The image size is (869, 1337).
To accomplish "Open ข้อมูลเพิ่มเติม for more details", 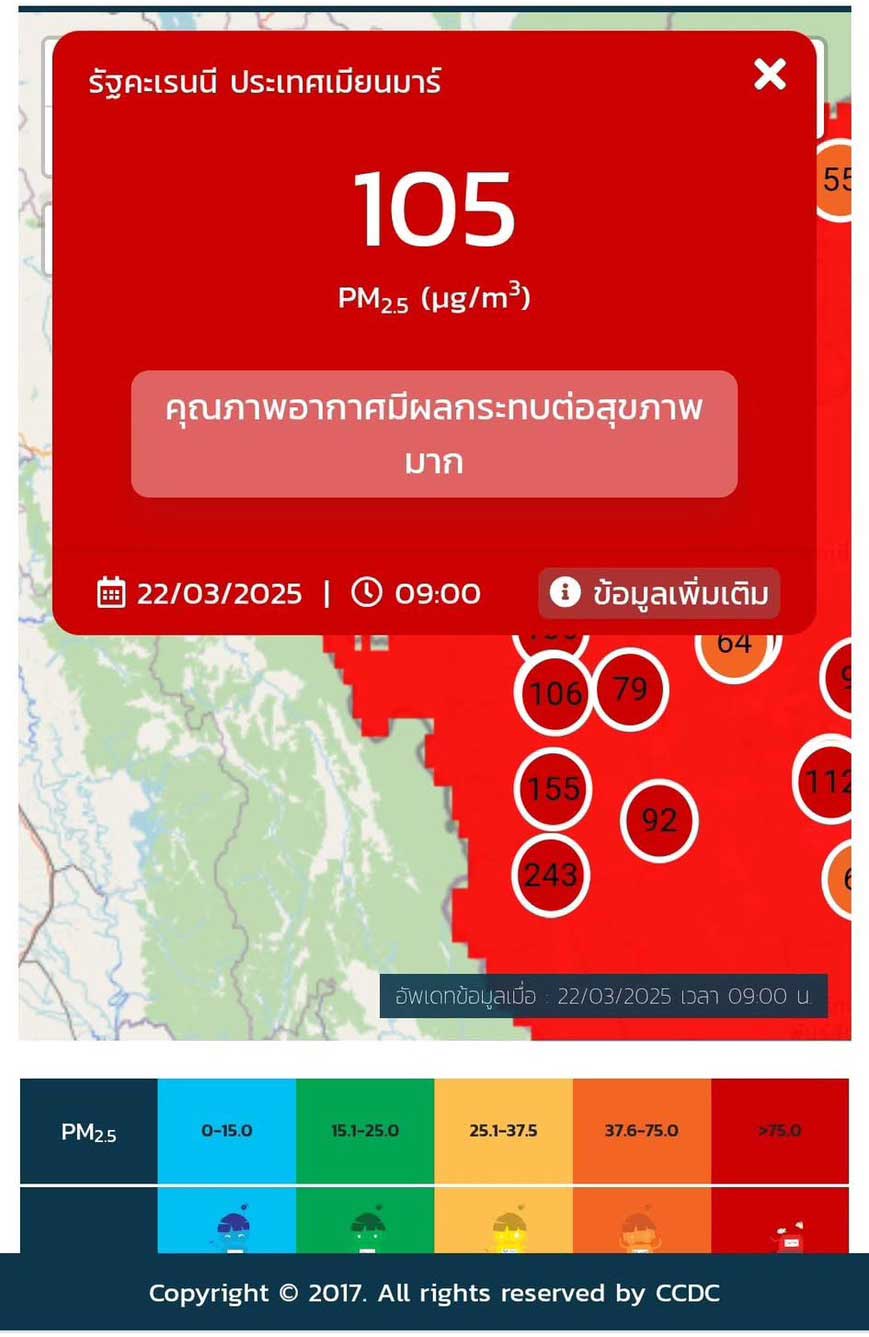I will pyautogui.click(x=660, y=593).
